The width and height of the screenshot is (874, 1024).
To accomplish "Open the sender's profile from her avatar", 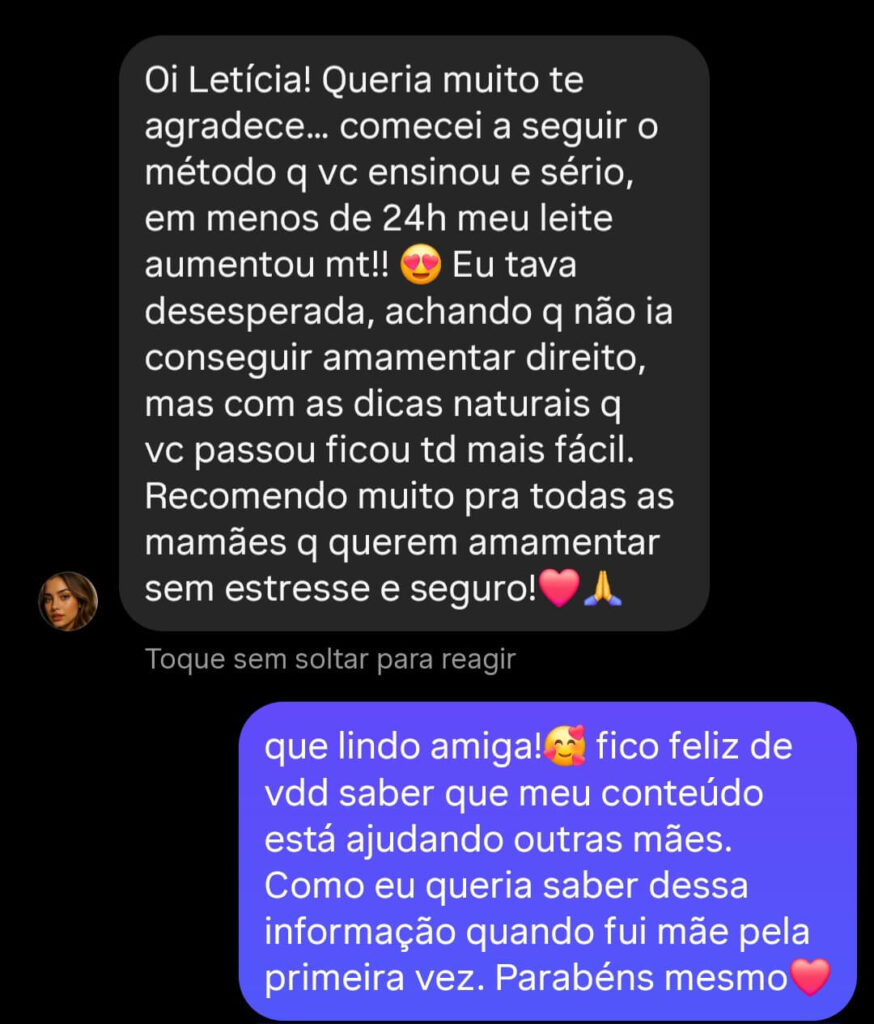I will coord(68,601).
